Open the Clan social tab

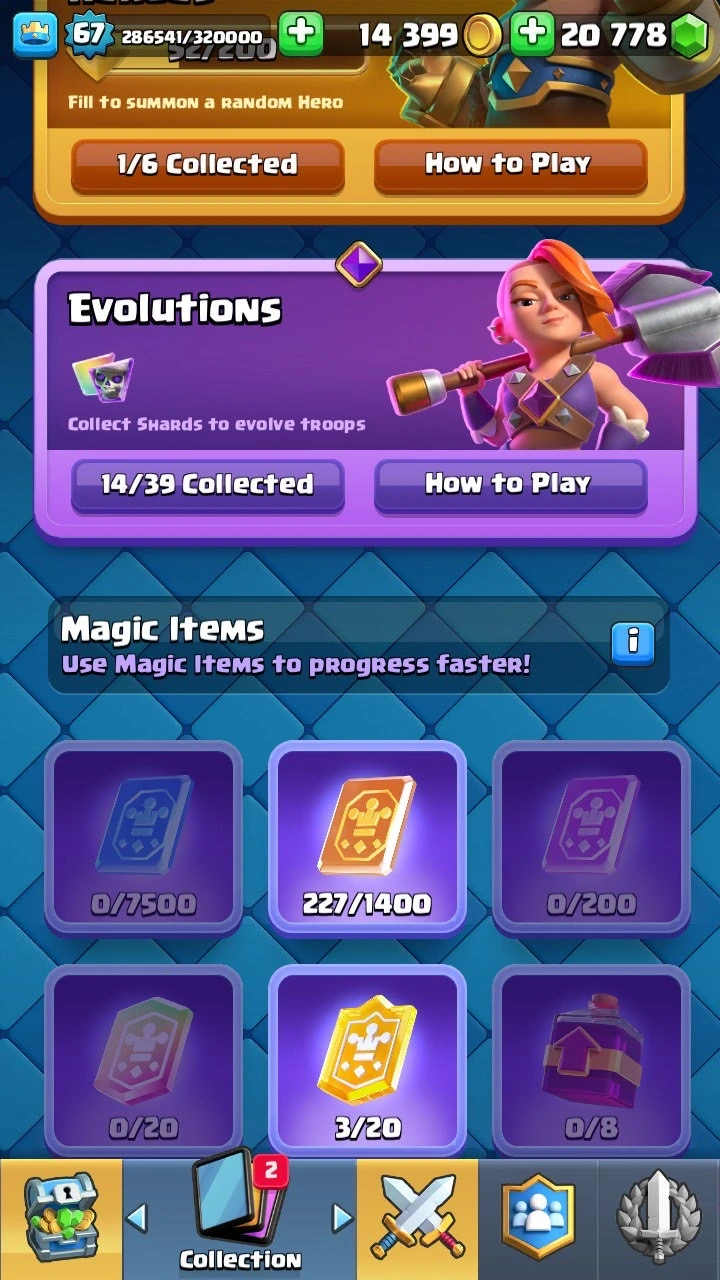click(538, 1220)
